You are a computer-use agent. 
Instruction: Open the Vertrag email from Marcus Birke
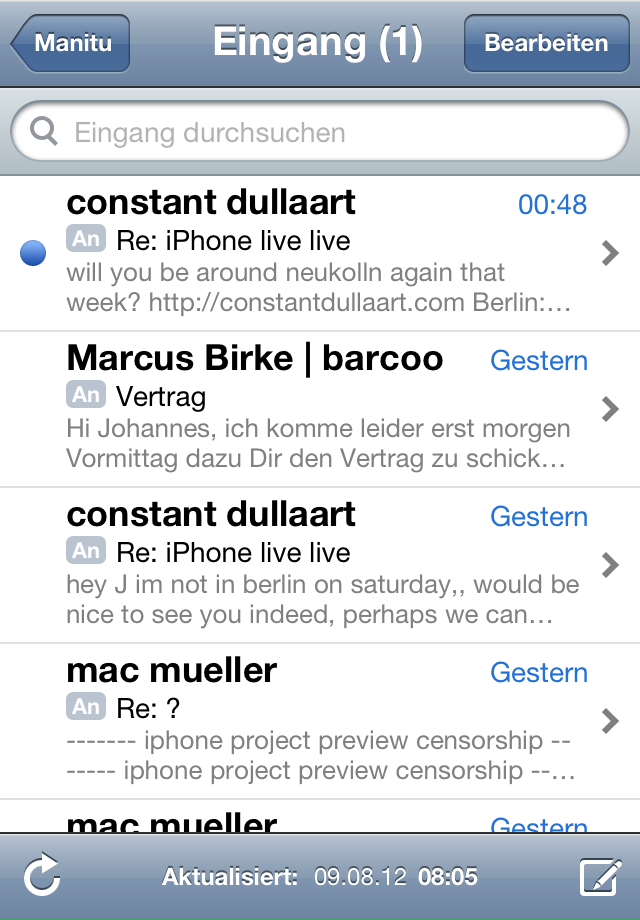[x=320, y=410]
